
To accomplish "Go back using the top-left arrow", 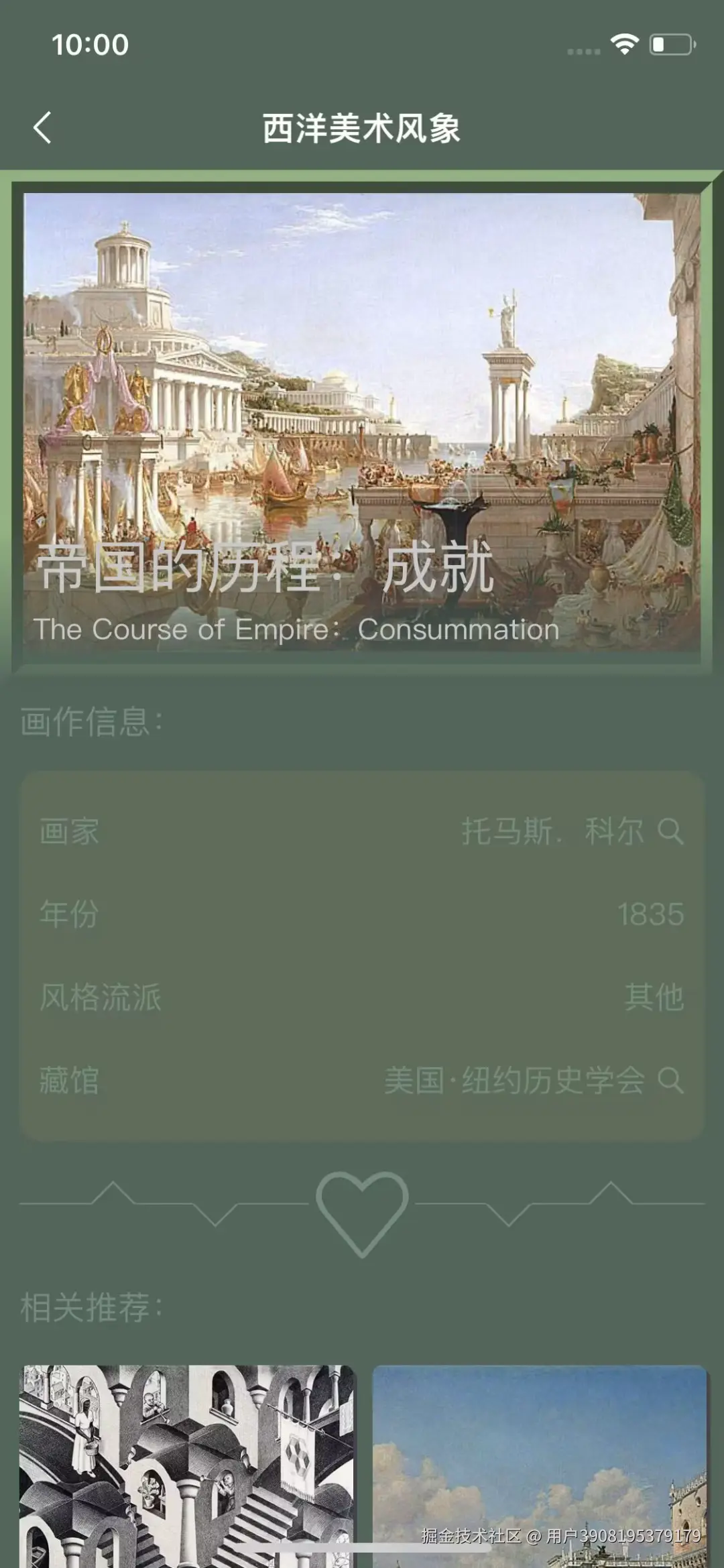I will [42, 127].
